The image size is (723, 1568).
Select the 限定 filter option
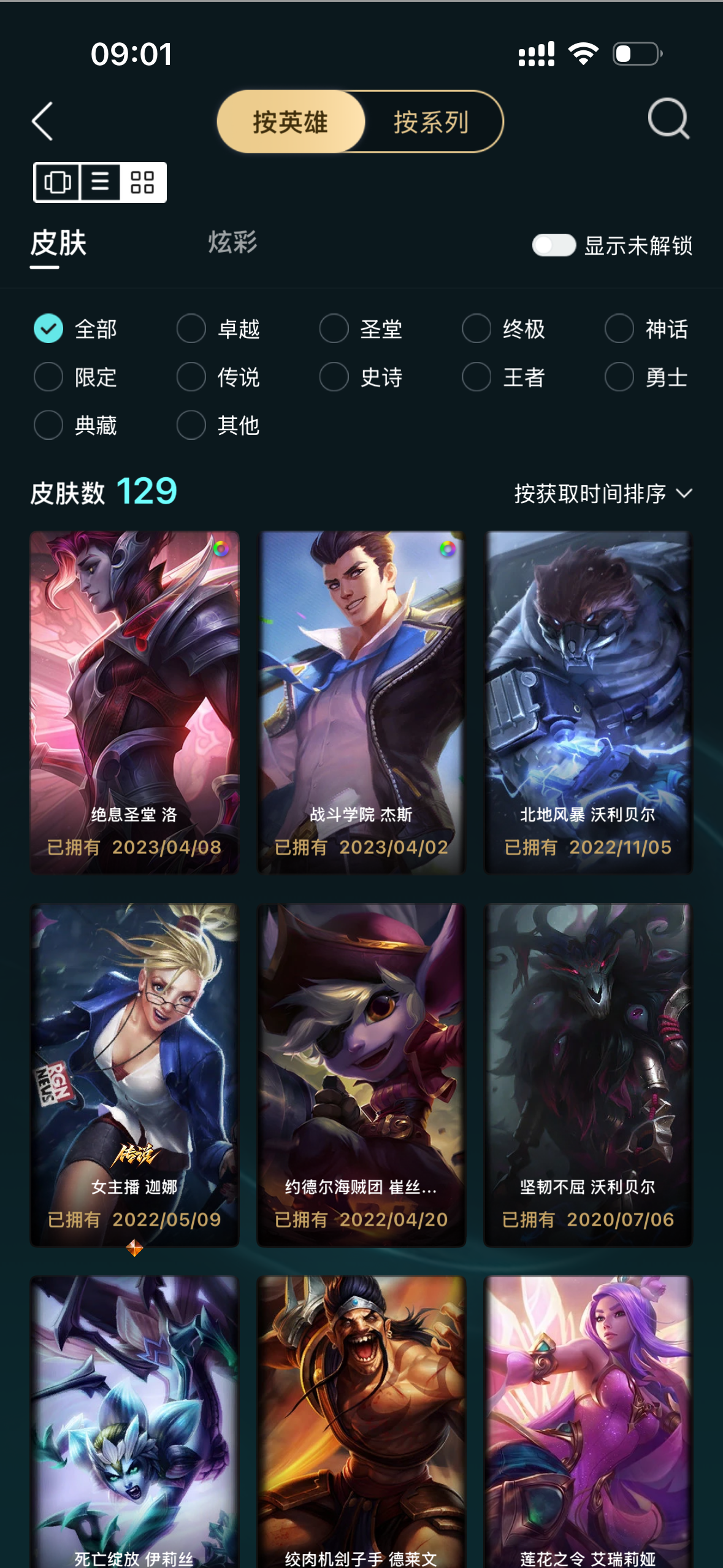click(x=75, y=377)
